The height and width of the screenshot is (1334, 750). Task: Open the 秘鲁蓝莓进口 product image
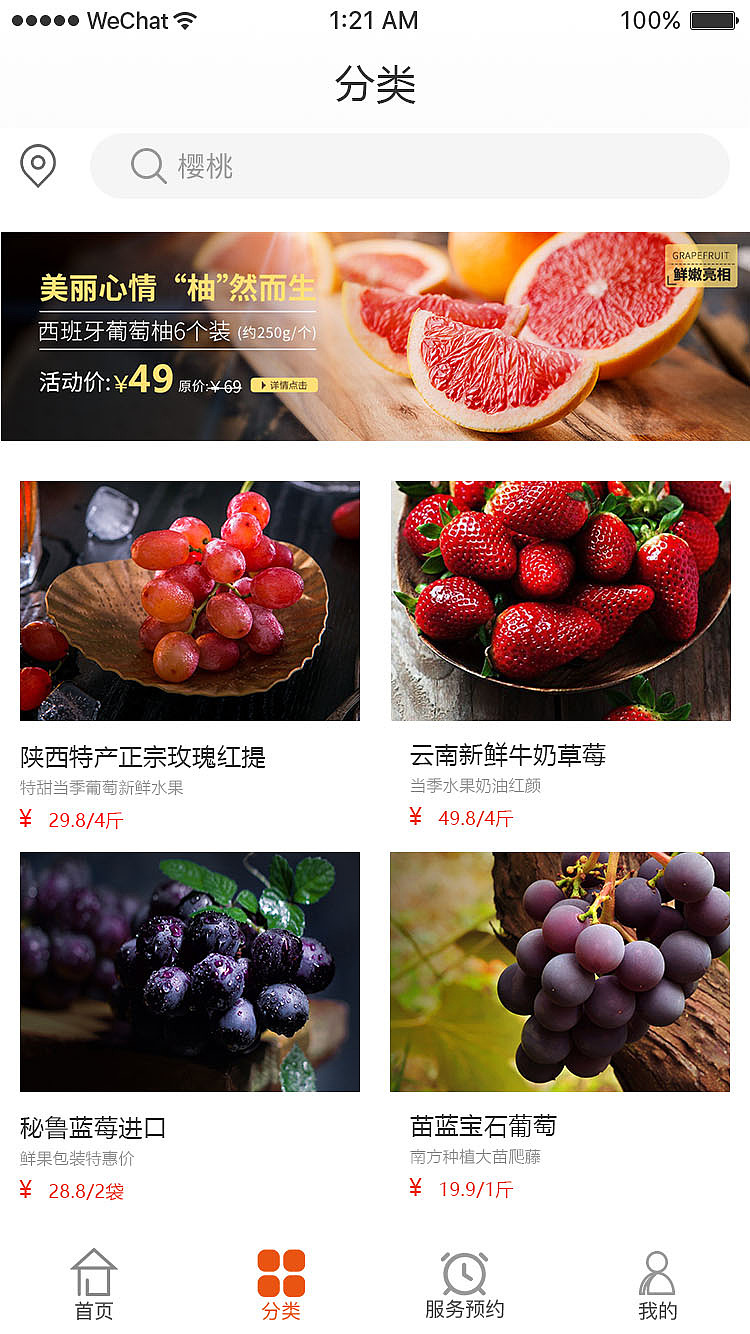(x=190, y=971)
